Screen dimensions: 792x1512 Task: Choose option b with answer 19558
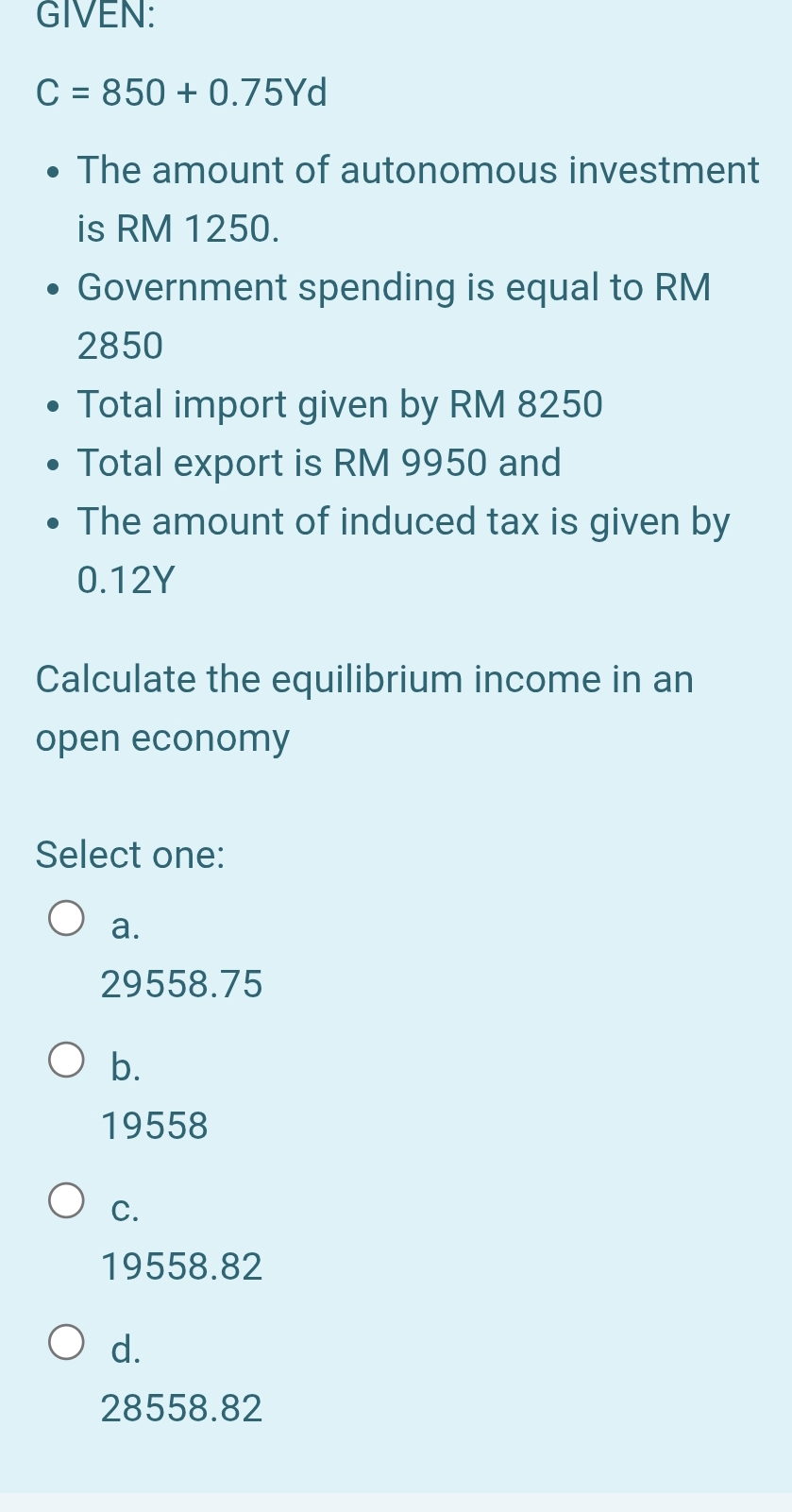click(66, 1060)
